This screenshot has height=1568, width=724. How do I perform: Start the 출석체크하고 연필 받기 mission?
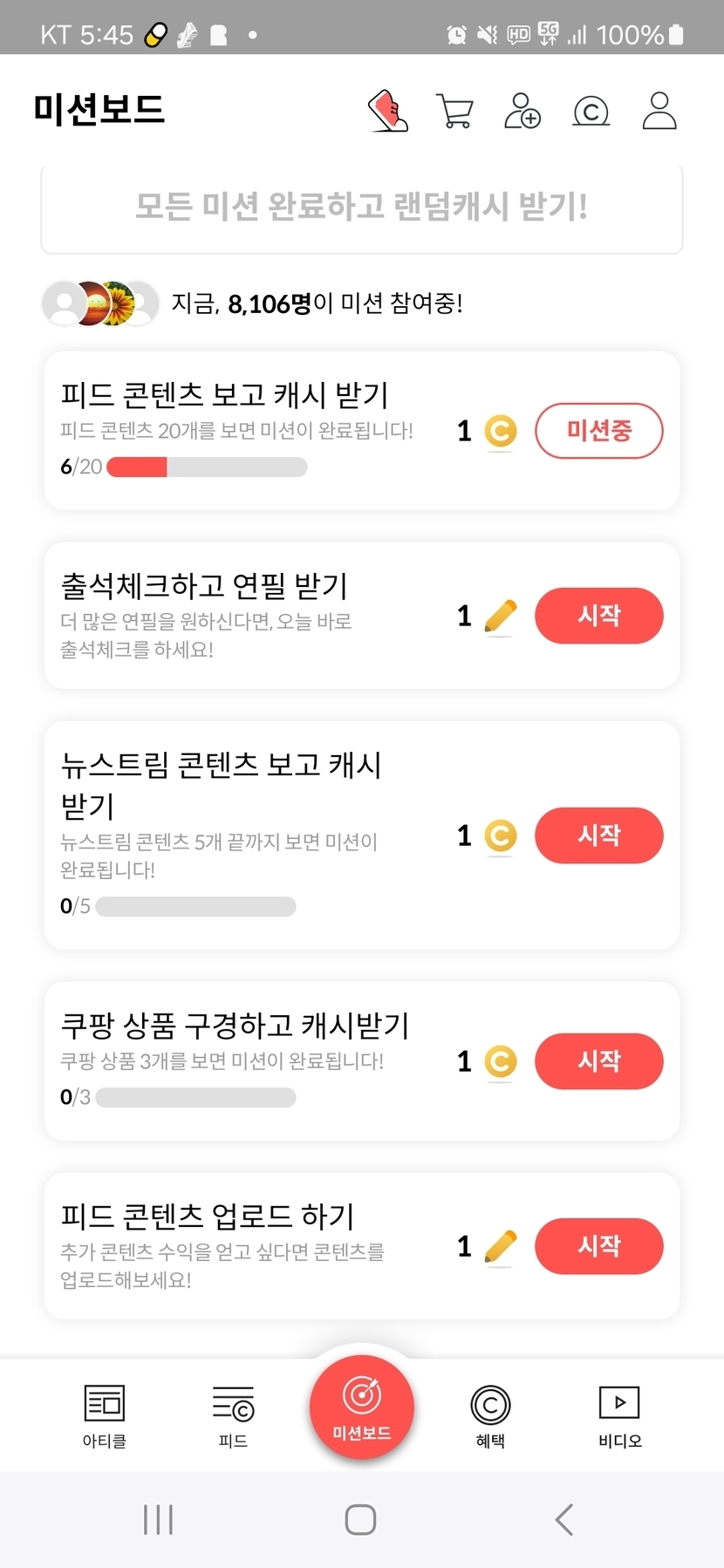598,616
